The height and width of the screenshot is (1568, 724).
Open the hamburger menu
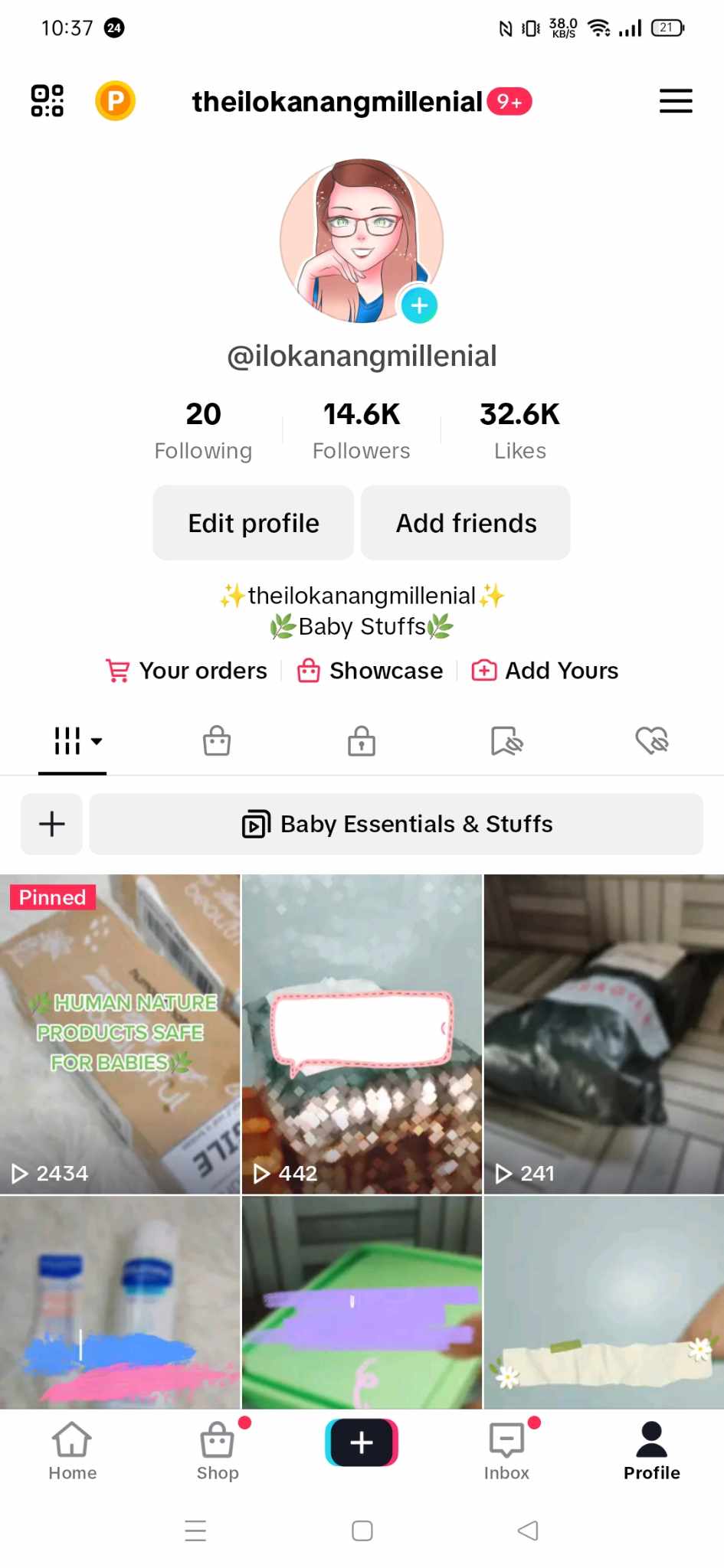click(675, 101)
